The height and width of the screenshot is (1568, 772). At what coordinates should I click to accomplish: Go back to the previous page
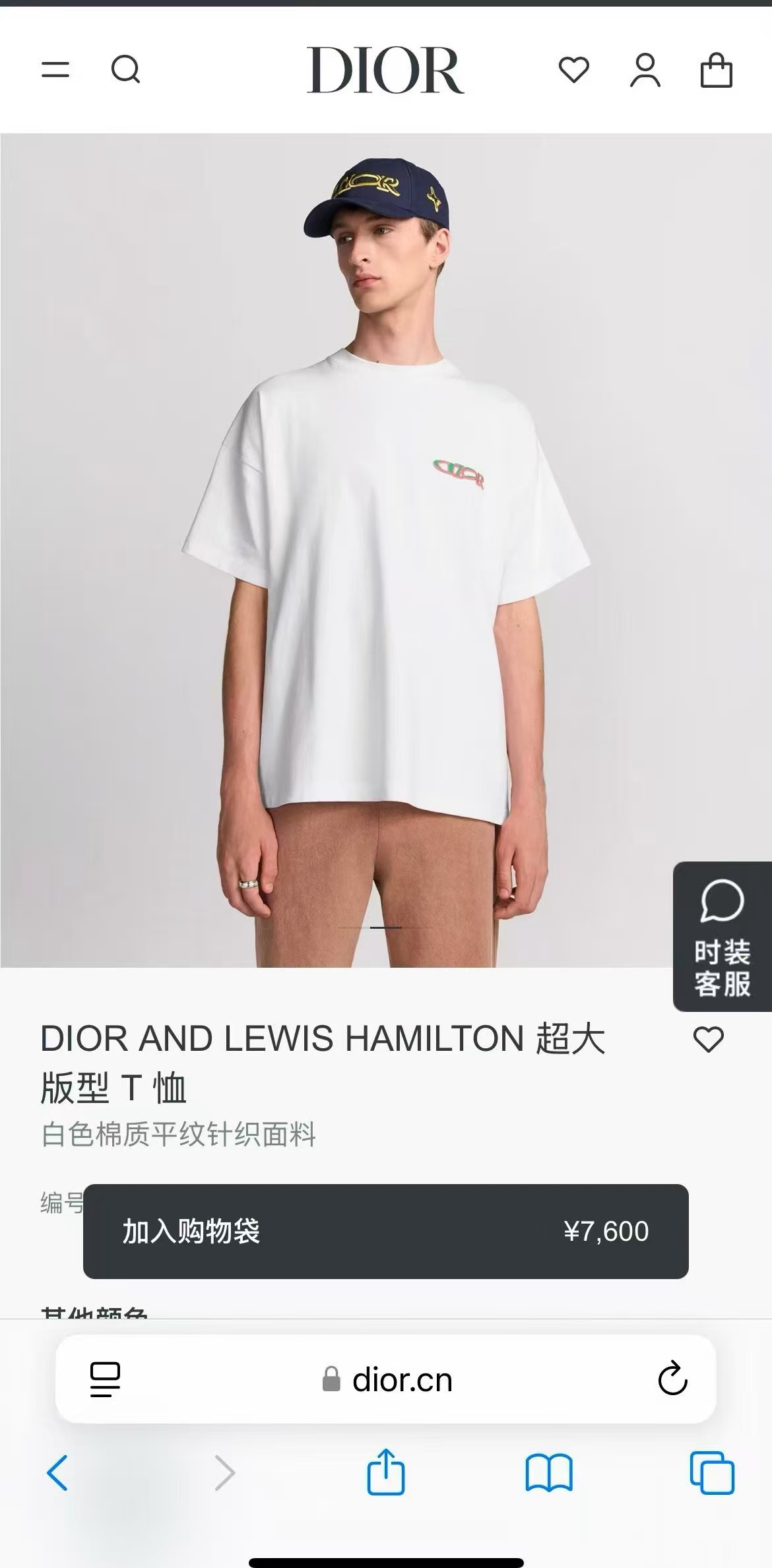[x=57, y=1473]
